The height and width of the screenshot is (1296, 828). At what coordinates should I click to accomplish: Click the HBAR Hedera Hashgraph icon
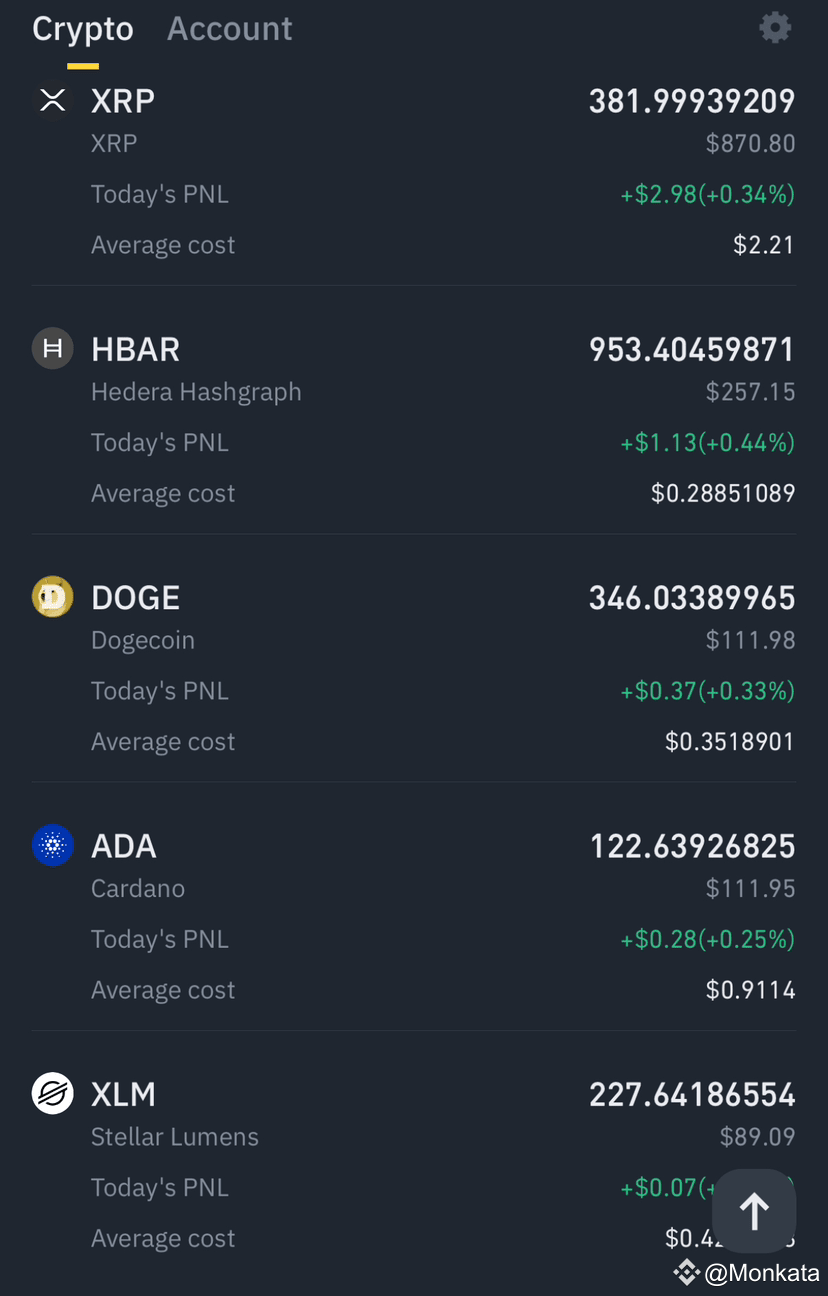point(52,348)
